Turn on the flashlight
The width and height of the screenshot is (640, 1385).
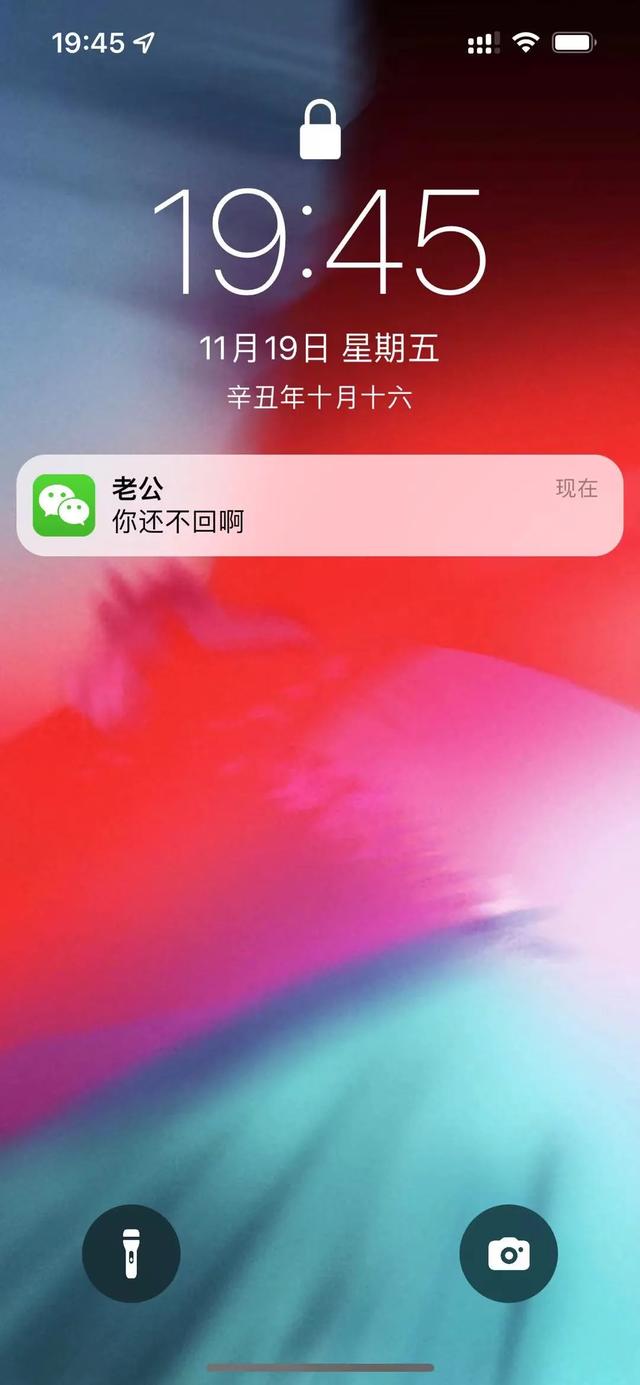point(131,1253)
